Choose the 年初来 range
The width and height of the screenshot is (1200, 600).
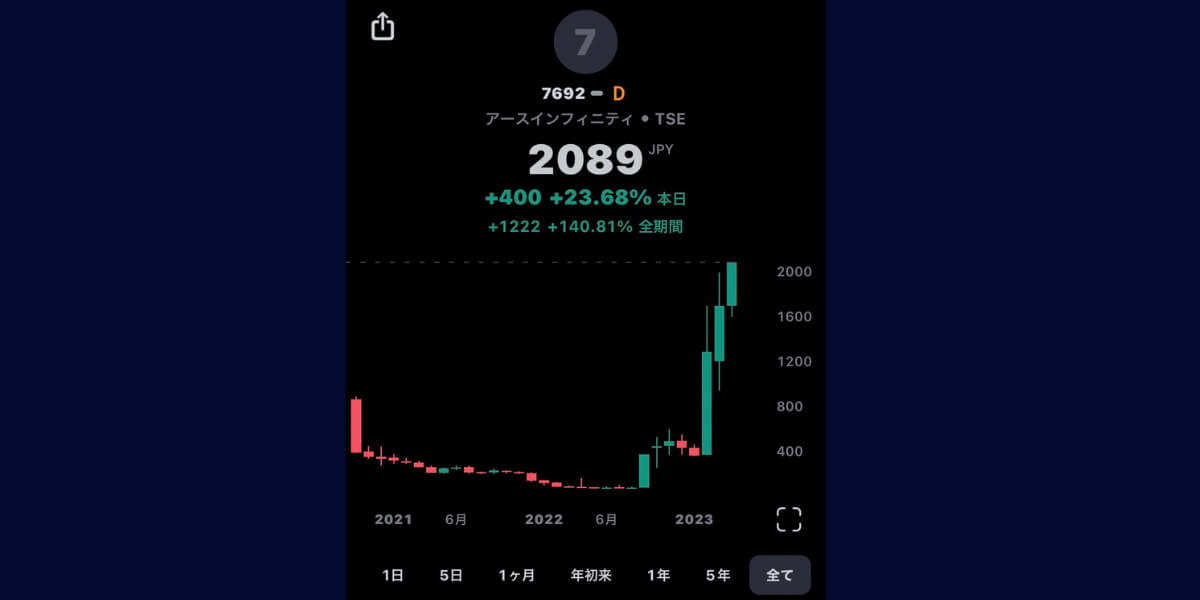[x=591, y=575]
